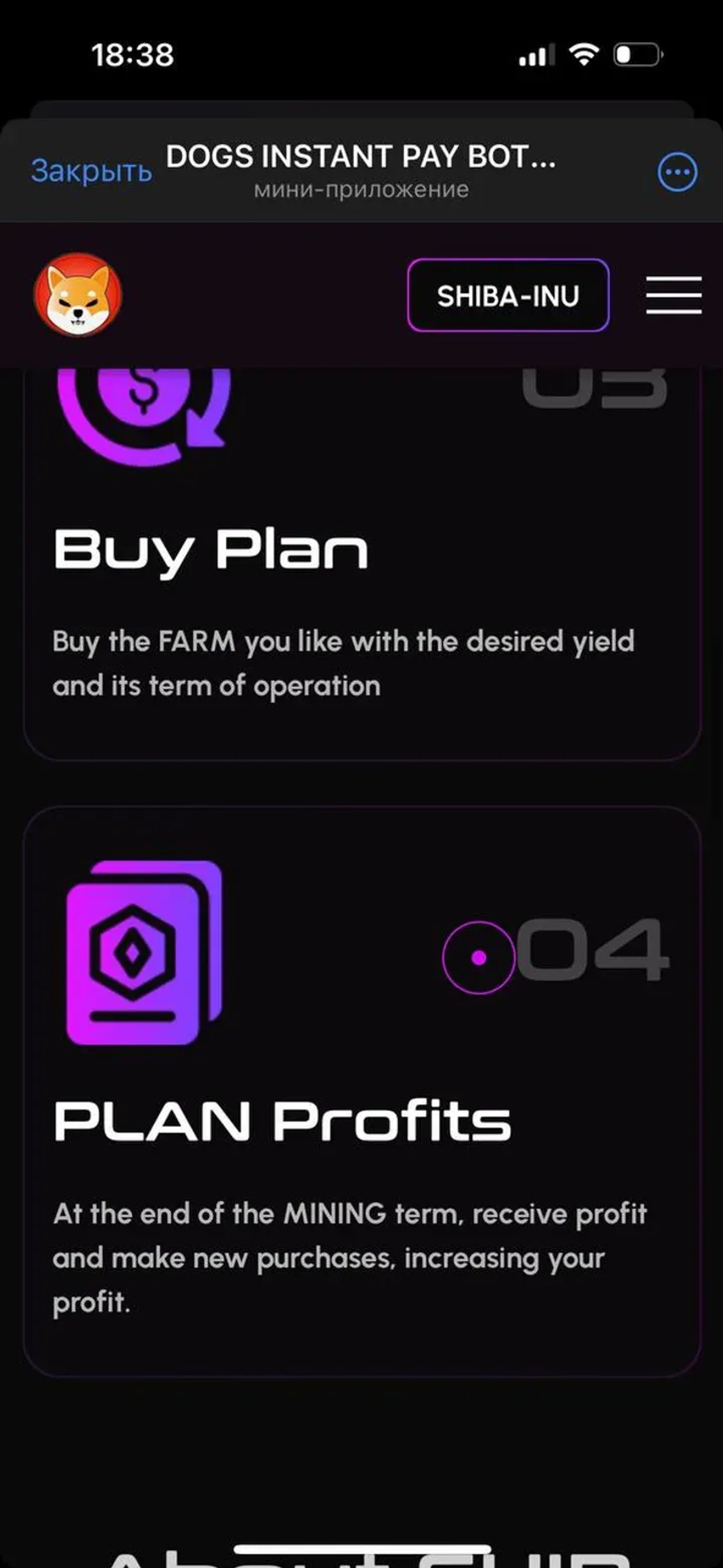Select the SHIBA-INU currency button
Screen dimensions: 723x1568
[x=509, y=296]
